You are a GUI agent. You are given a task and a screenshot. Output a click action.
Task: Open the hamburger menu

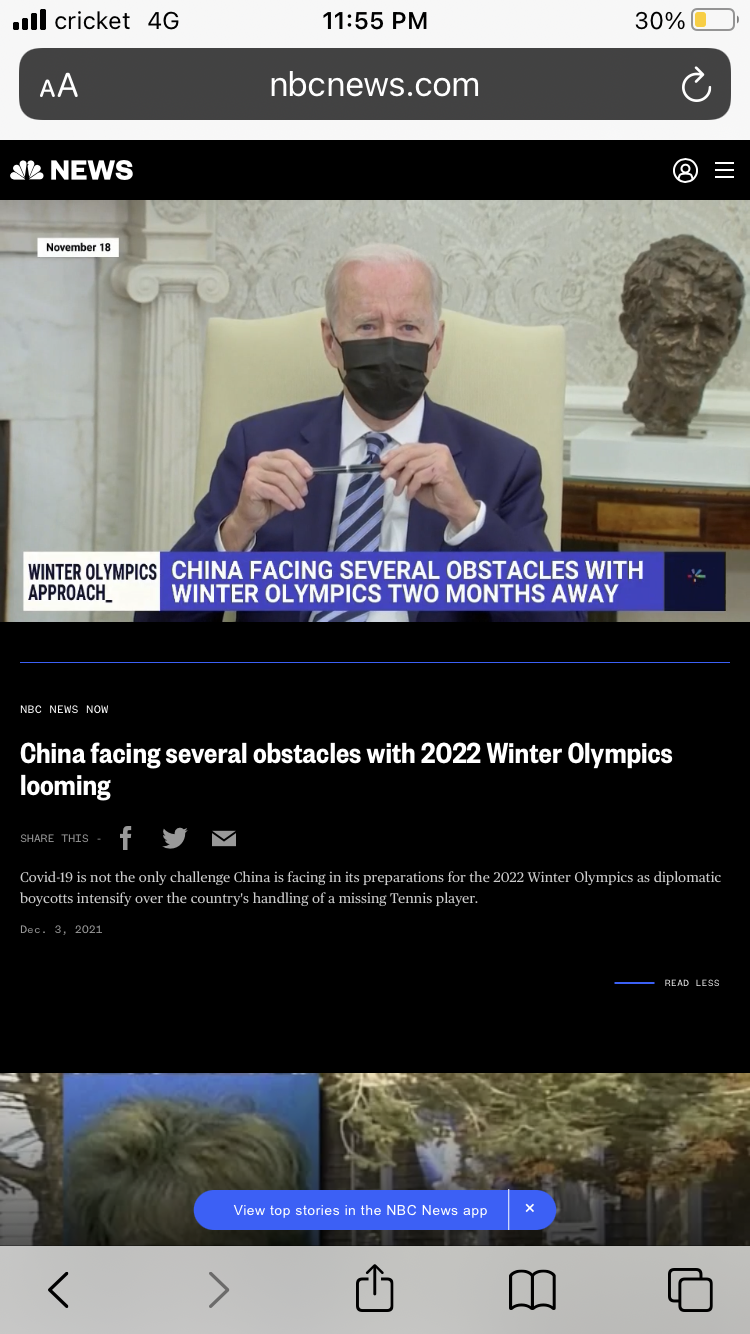(x=725, y=171)
